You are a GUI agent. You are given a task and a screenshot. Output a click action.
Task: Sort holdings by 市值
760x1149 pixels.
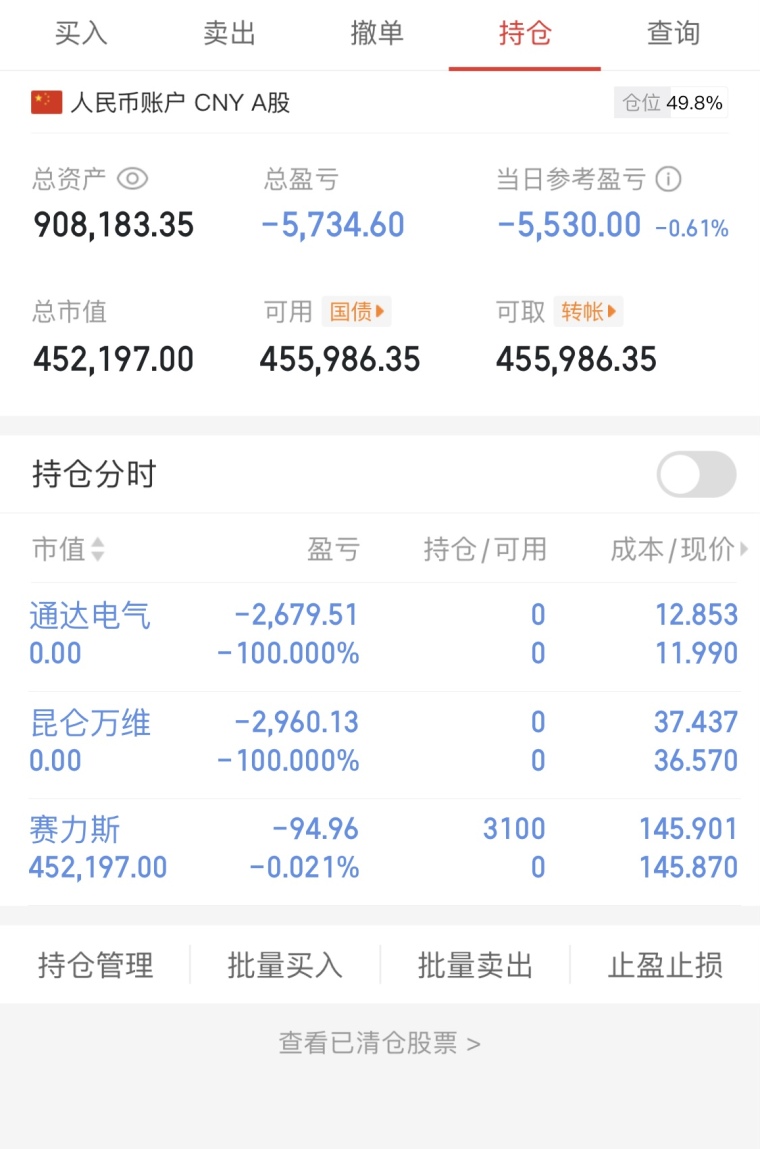(x=68, y=549)
